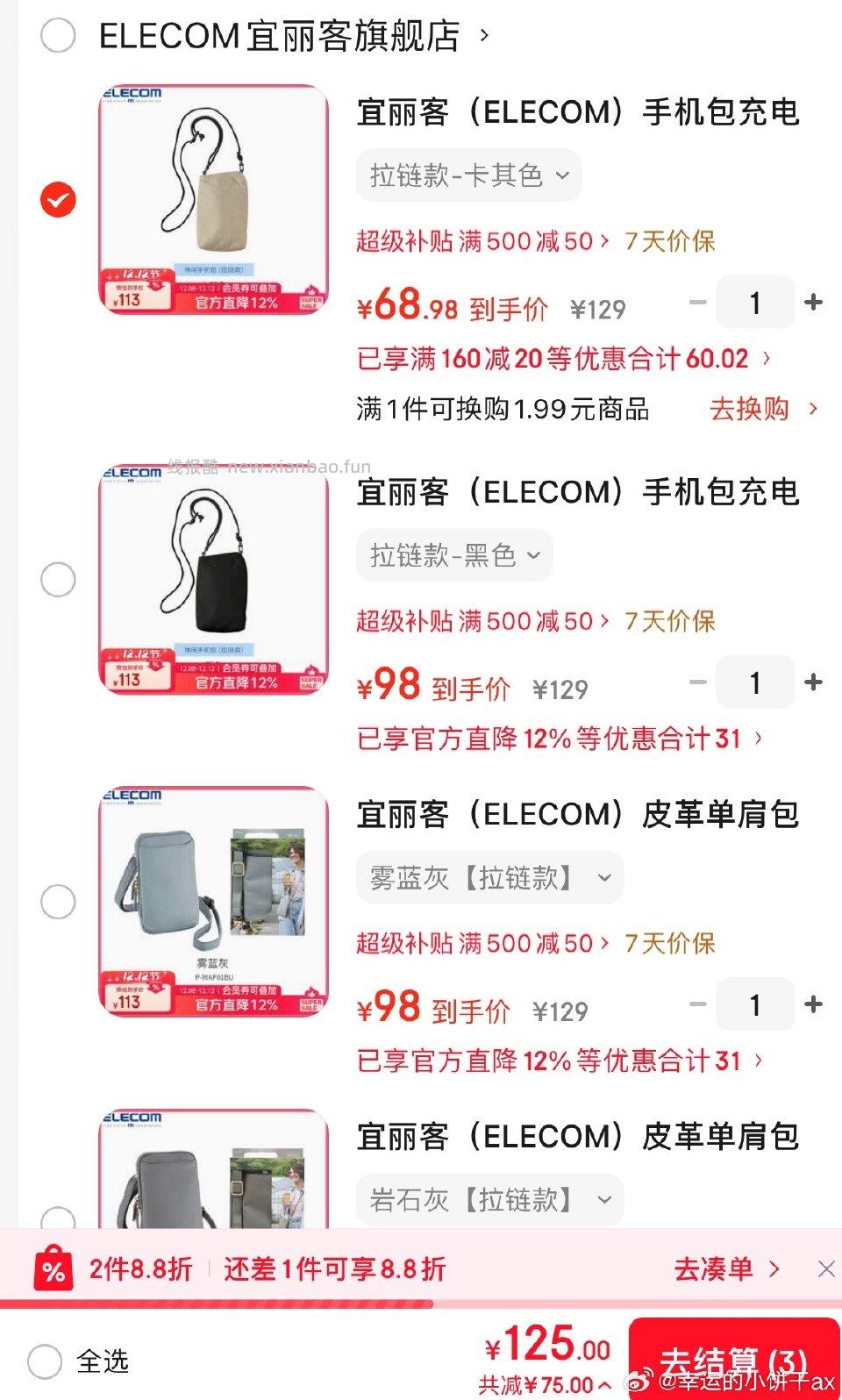This screenshot has width=842, height=1400.
Task: Select the 雾蓝灰 shoulder bag checkbox
Action: pyautogui.click(x=58, y=901)
